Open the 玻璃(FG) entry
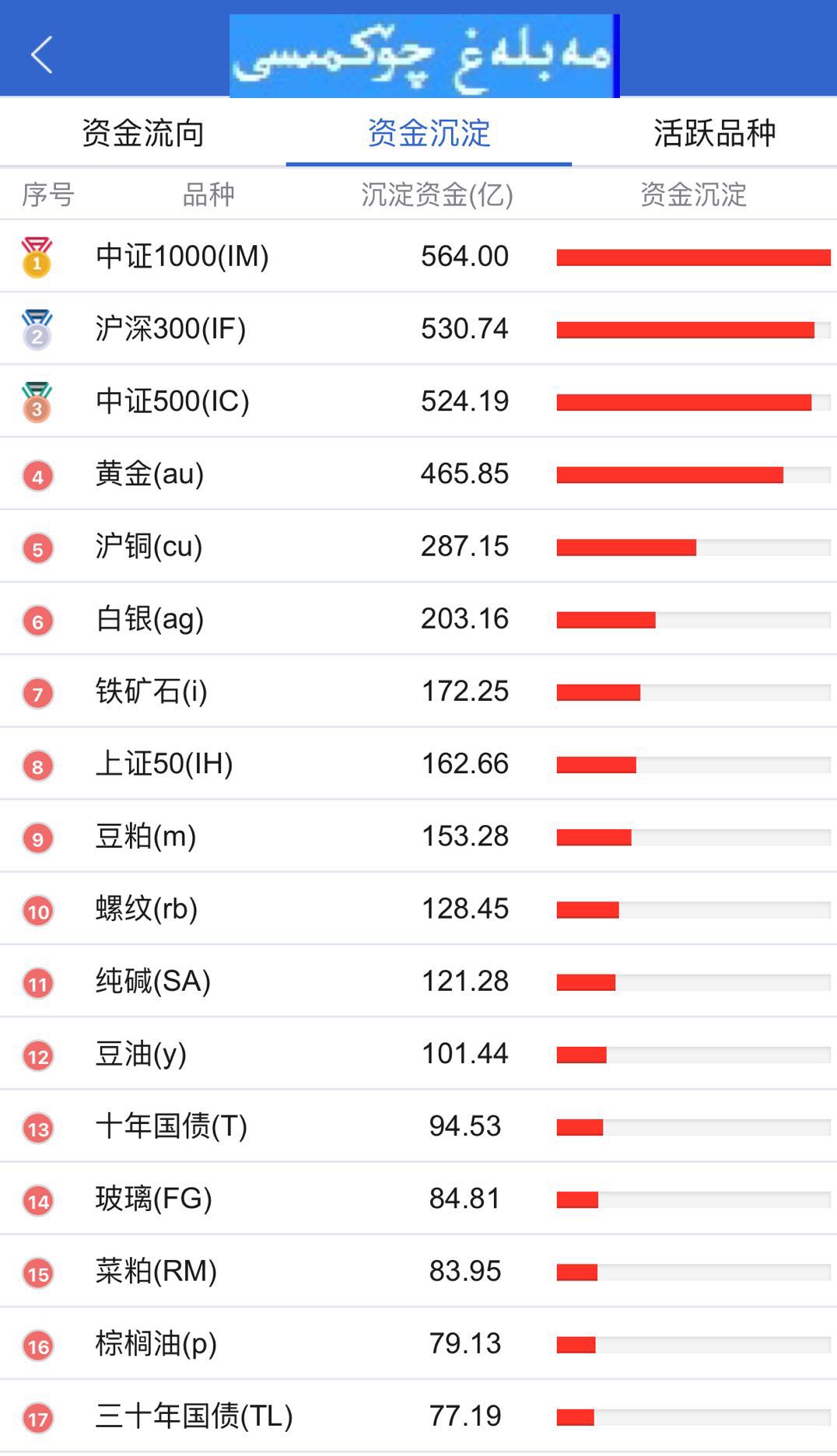 pyautogui.click(x=153, y=1198)
